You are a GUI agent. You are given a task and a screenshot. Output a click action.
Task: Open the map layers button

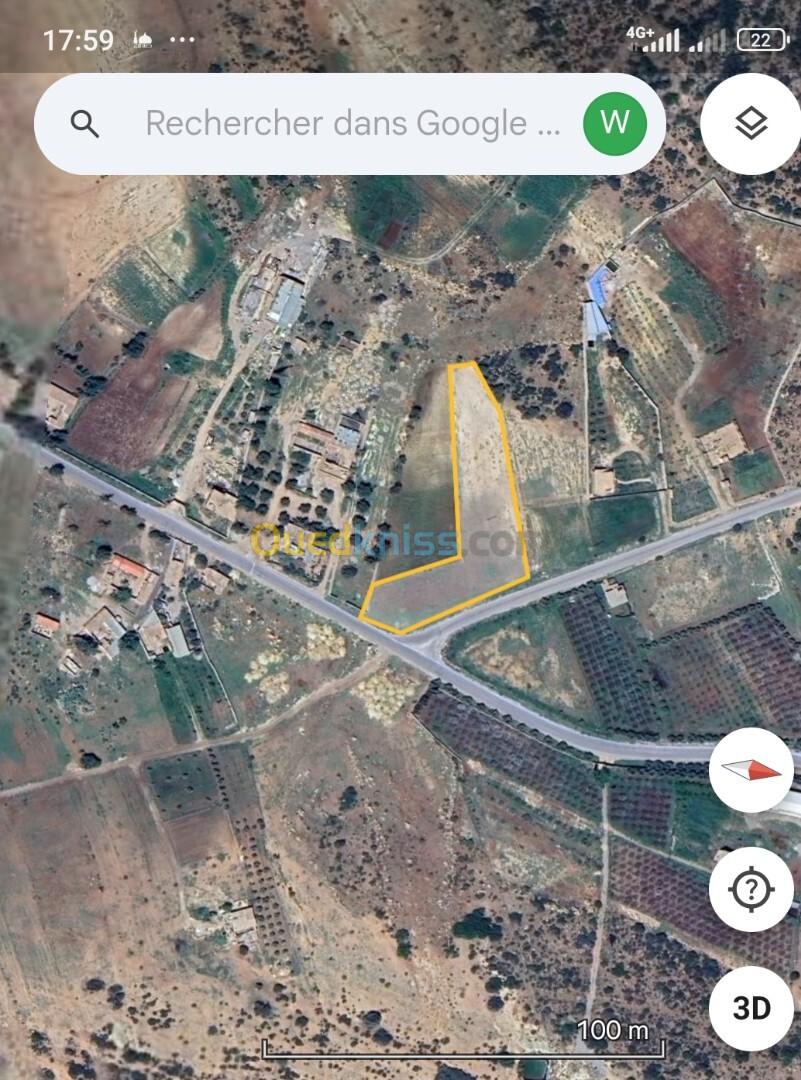coord(751,124)
